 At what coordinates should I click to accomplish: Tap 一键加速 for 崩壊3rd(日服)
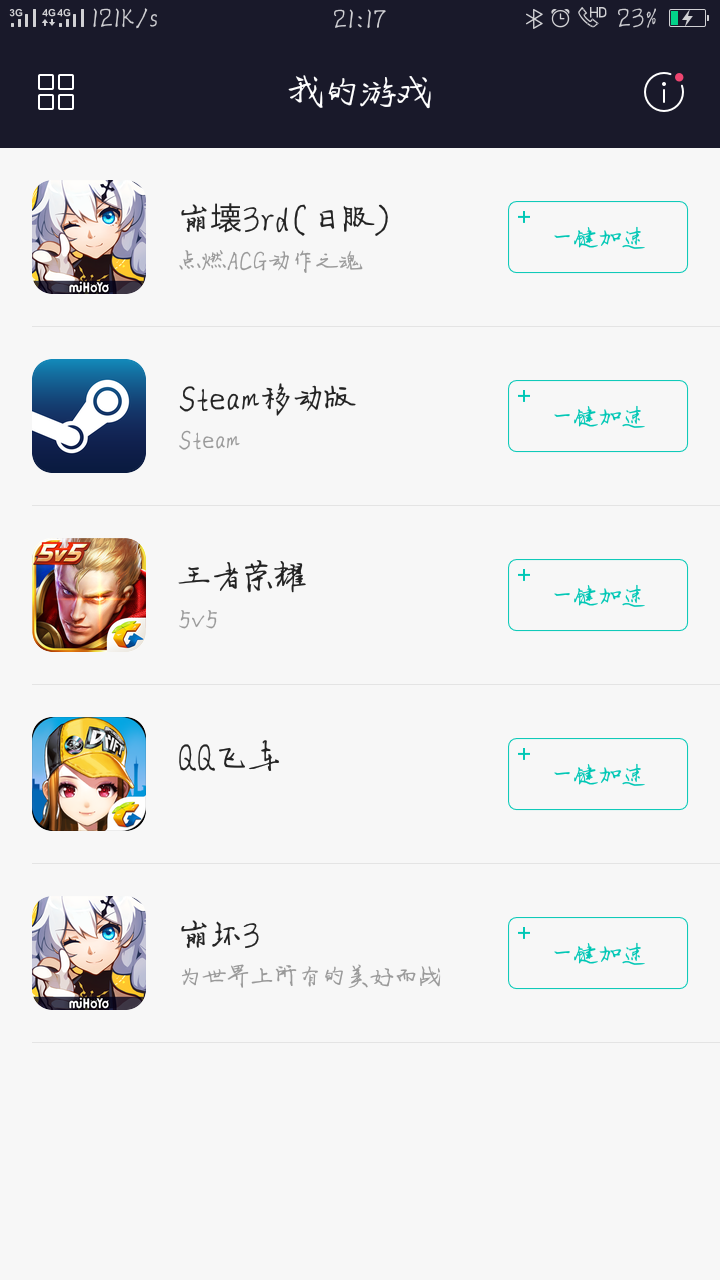coord(598,237)
